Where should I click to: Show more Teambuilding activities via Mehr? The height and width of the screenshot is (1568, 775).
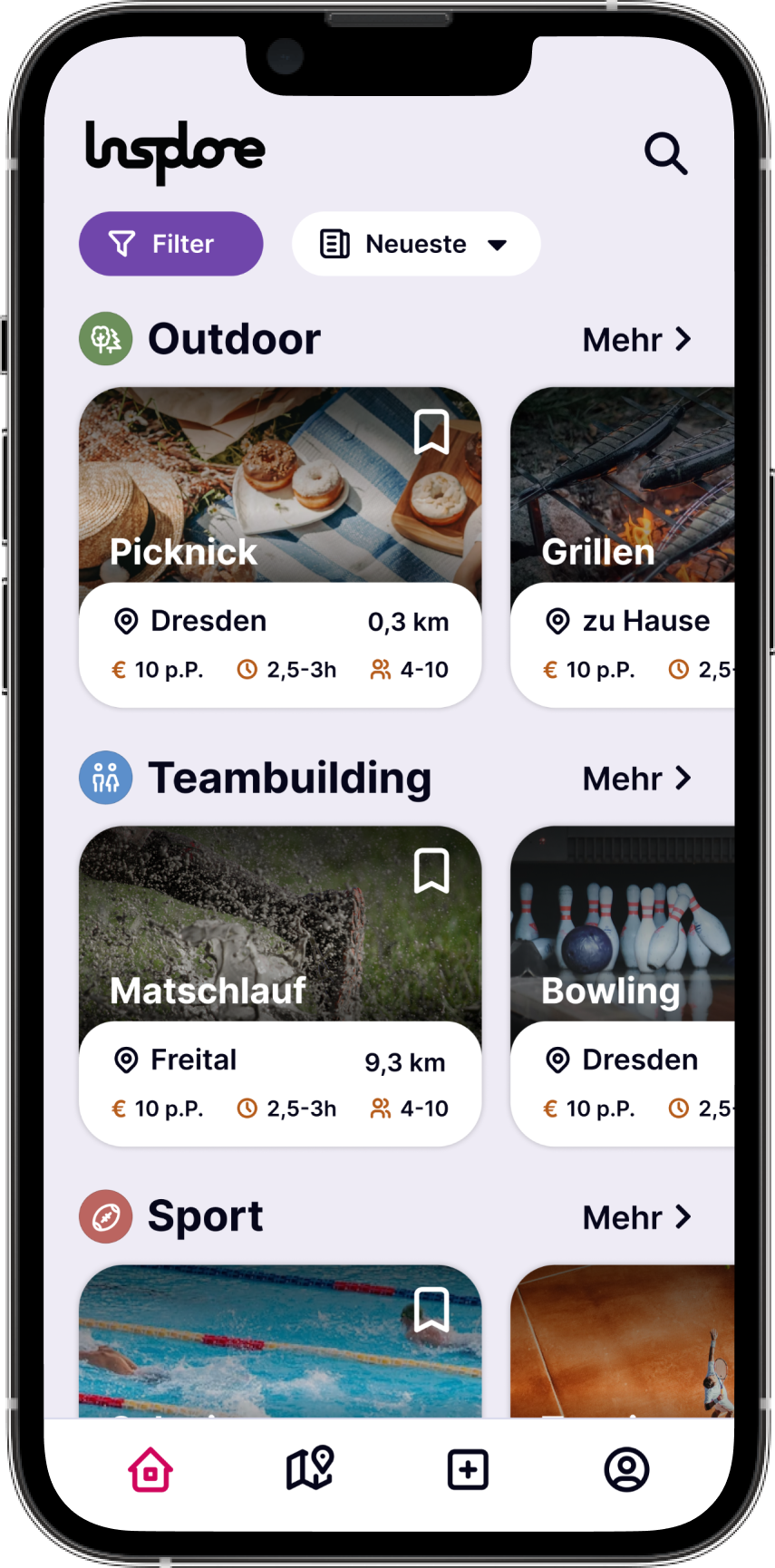[x=636, y=779]
